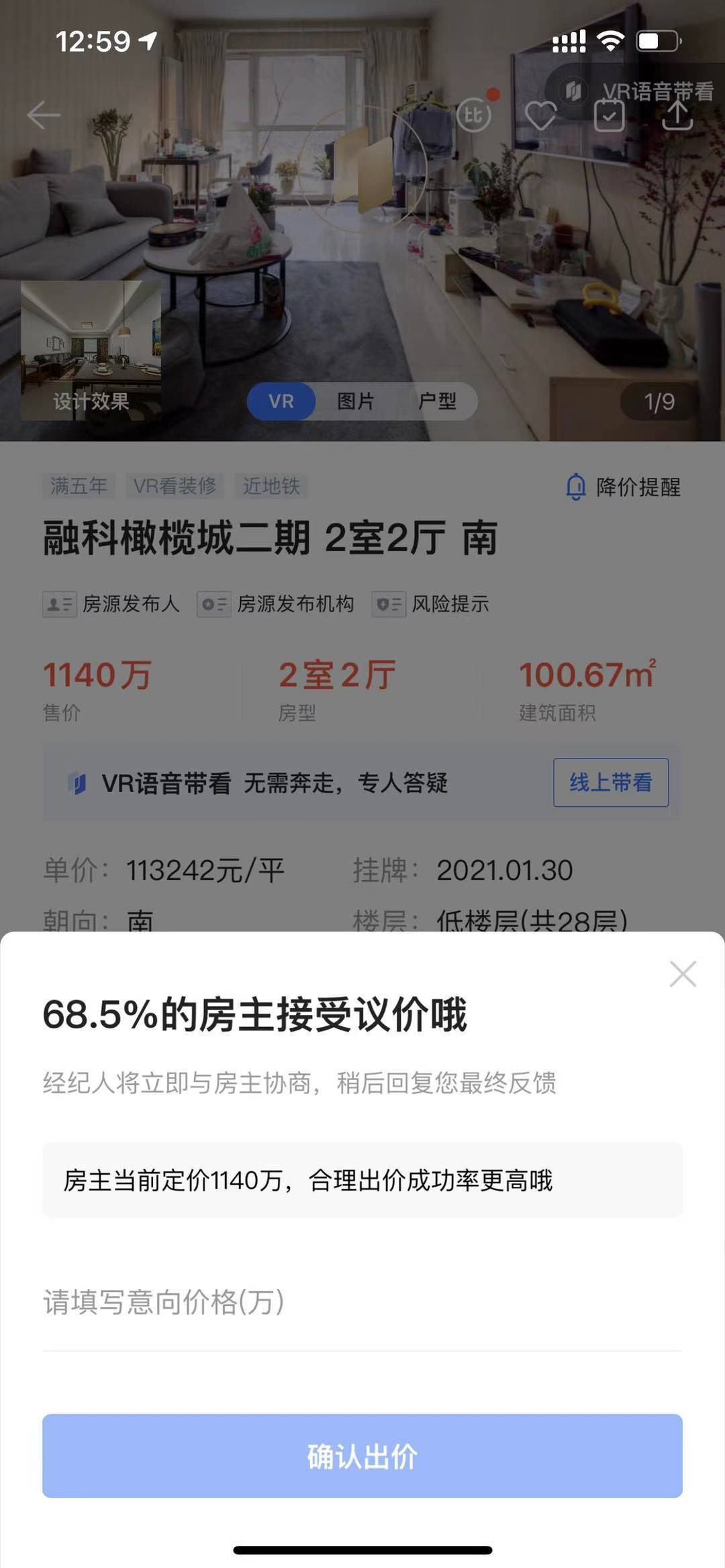Open the 设计效果 thumbnail
The image size is (725, 1568).
(x=91, y=351)
